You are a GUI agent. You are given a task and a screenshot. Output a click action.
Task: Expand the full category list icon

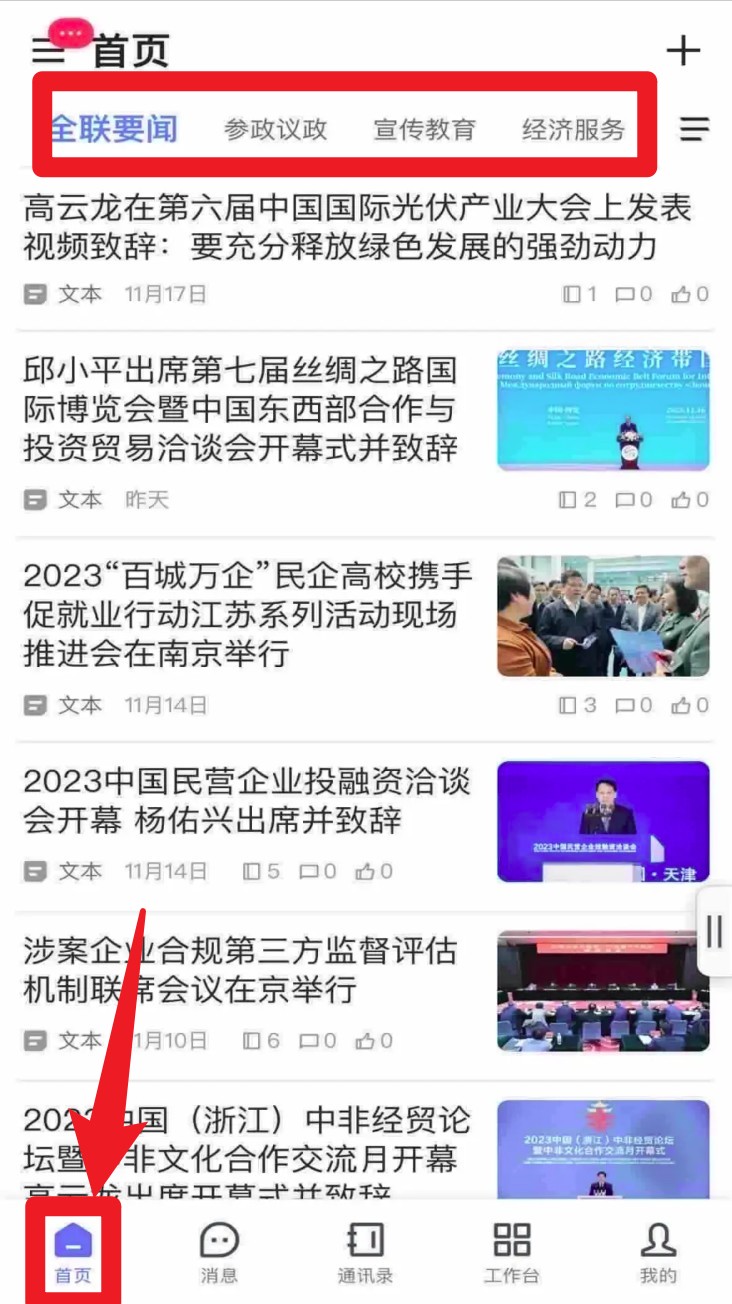694,129
